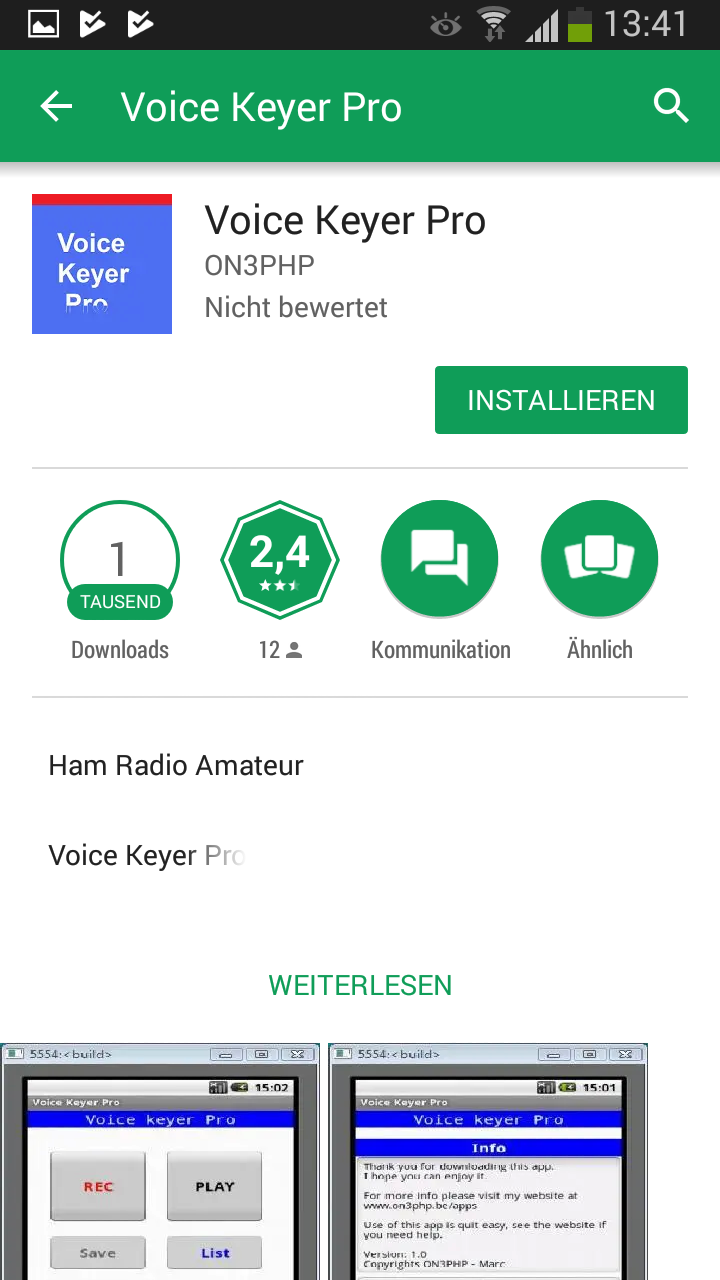Screen dimensions: 720x1280
Task: Go back using the arrow icon
Action: [x=56, y=107]
